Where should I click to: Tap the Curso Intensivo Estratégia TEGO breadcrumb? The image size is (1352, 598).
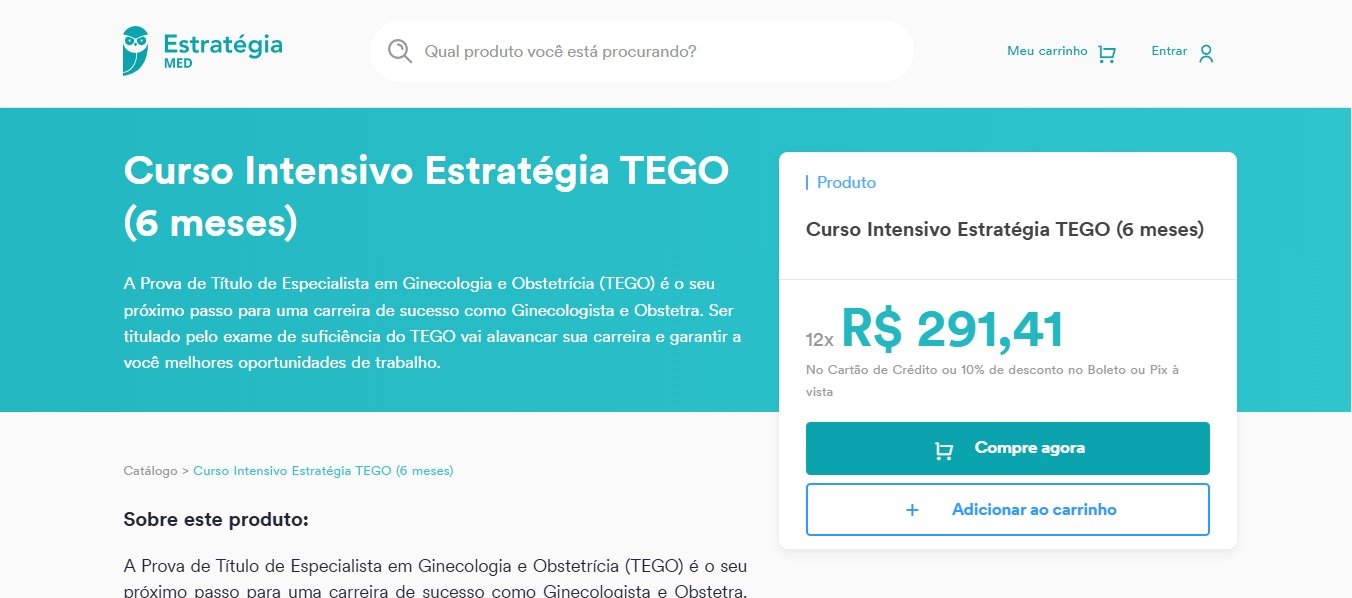click(x=323, y=470)
